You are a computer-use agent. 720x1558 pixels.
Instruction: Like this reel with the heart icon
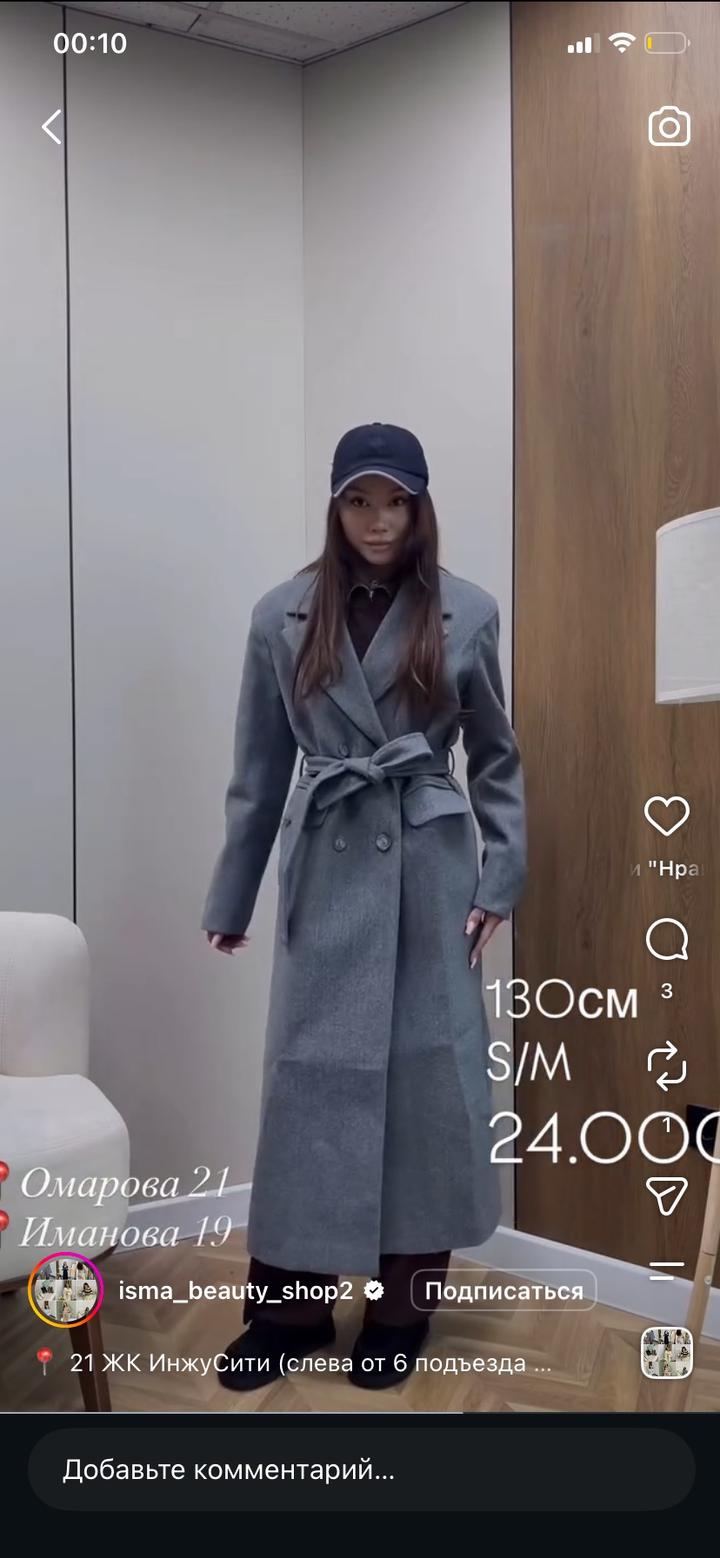(666, 817)
